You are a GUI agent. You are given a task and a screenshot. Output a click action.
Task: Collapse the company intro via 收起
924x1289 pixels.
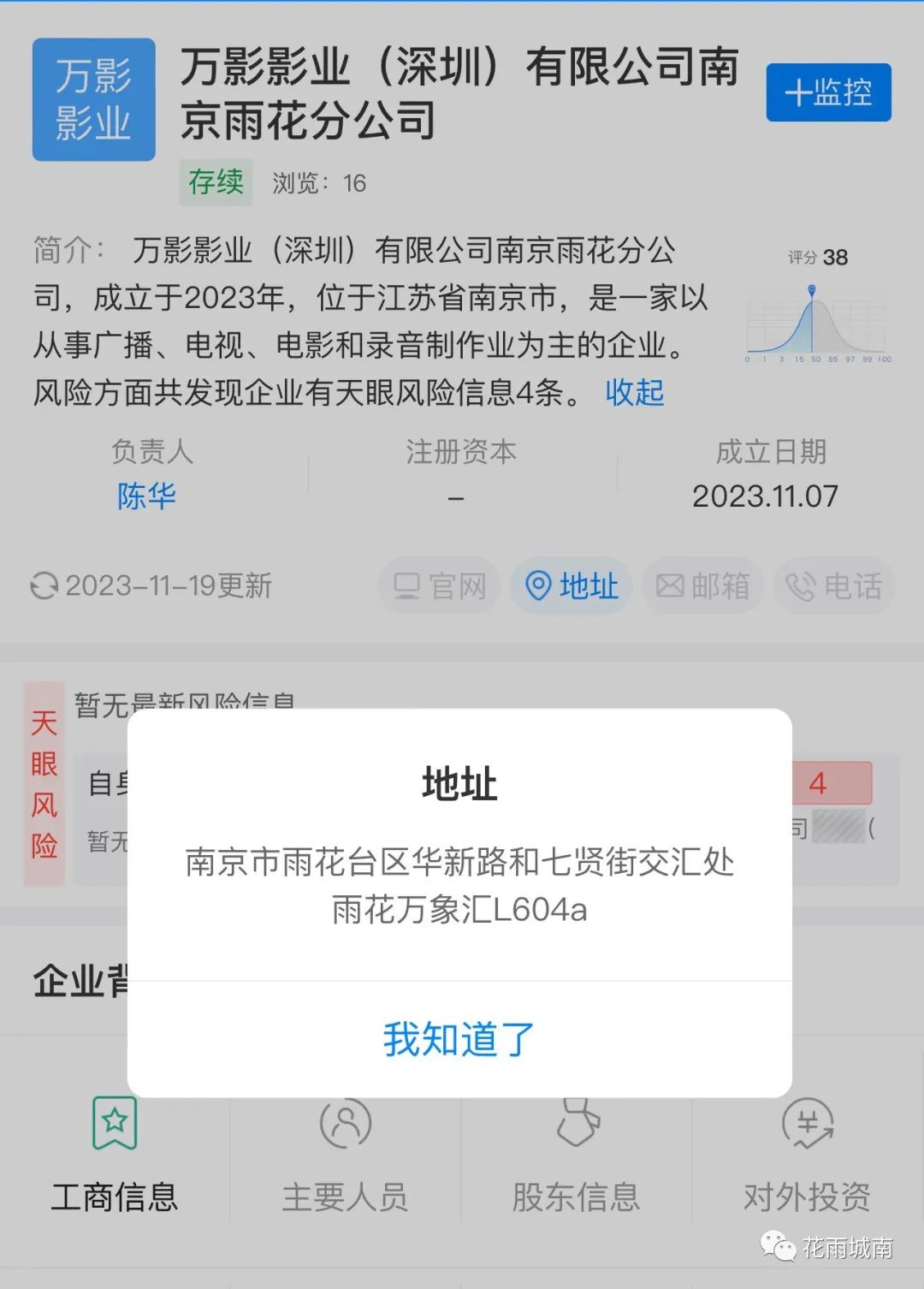click(634, 393)
